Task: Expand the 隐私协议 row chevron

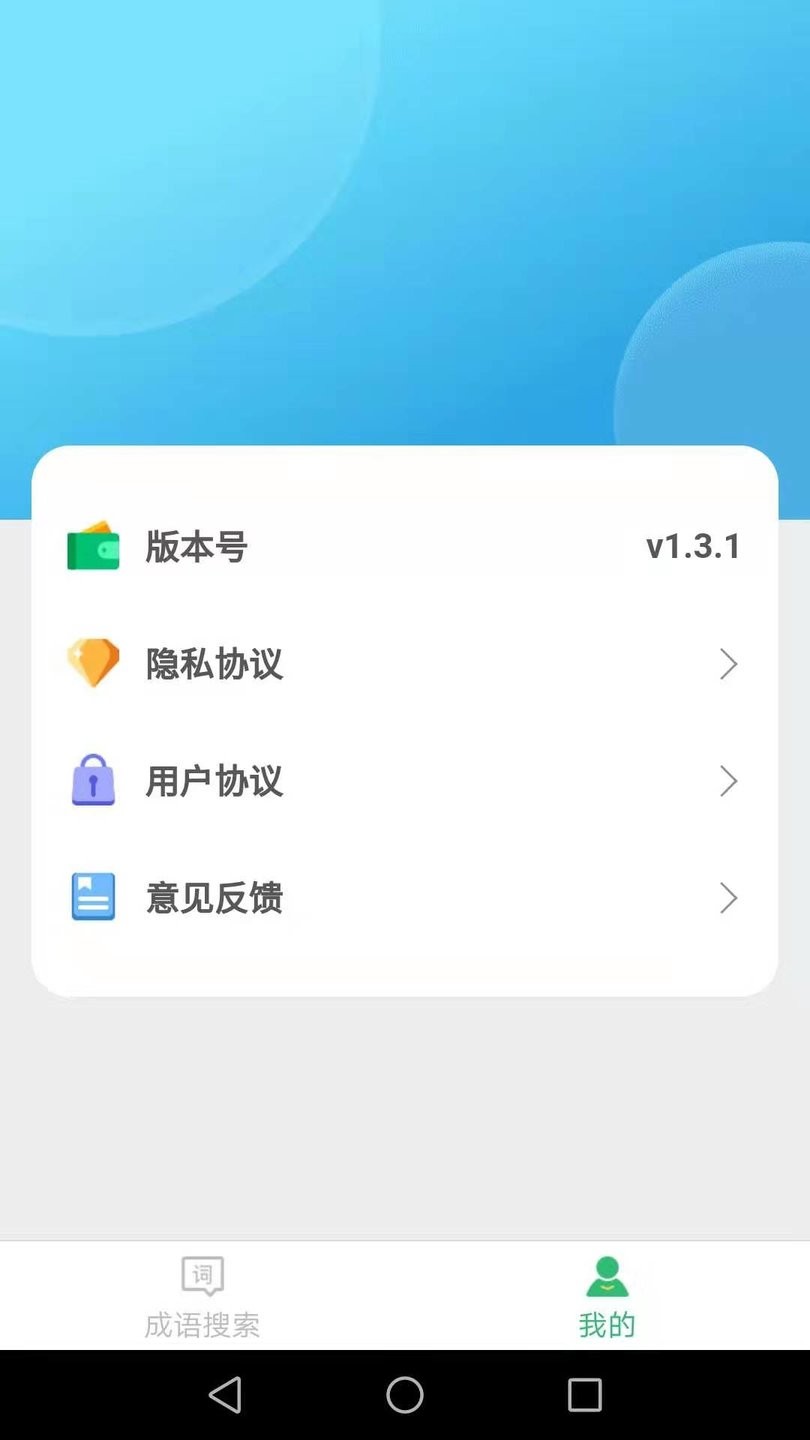Action: coord(729,663)
